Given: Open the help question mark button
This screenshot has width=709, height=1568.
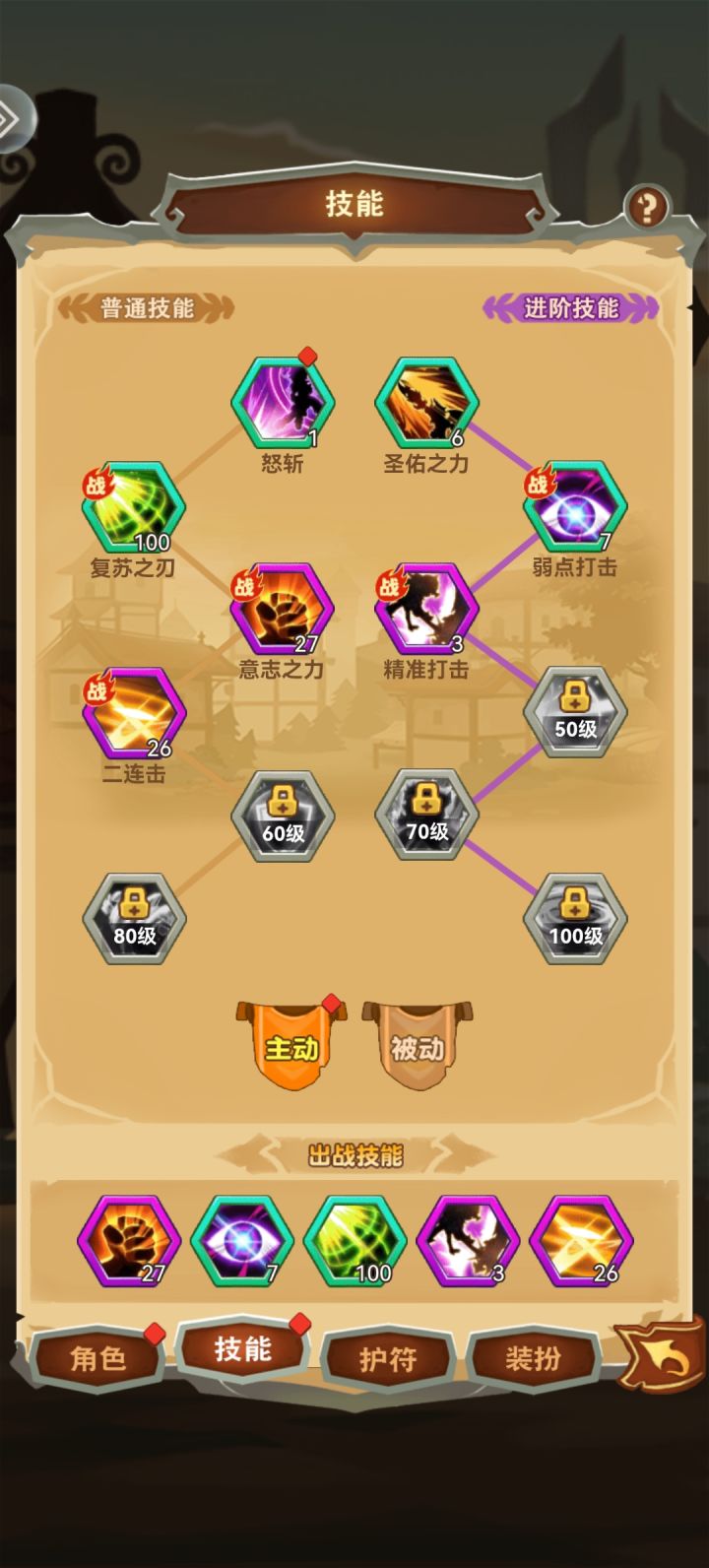Looking at the screenshot, I should (x=649, y=204).
